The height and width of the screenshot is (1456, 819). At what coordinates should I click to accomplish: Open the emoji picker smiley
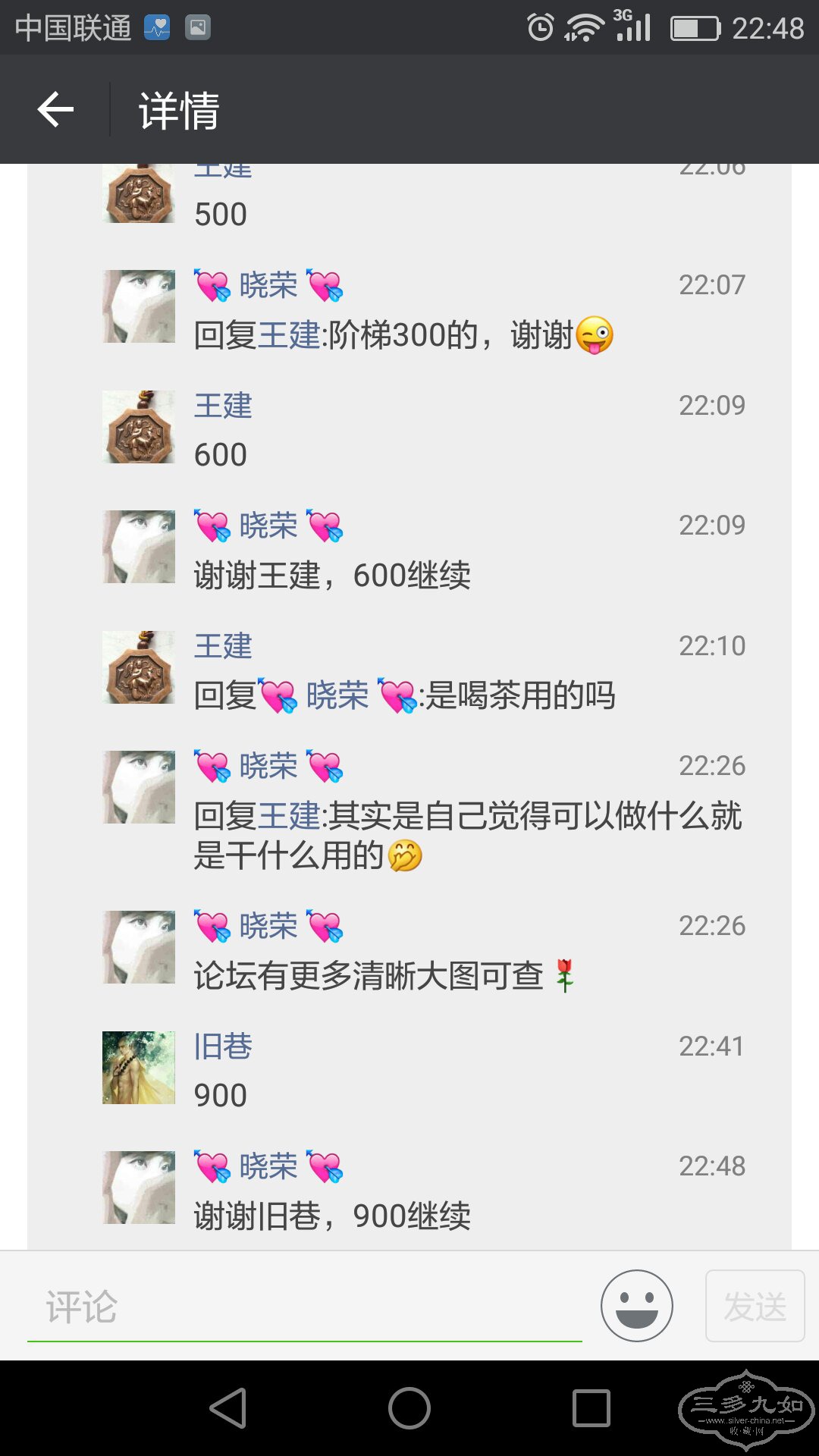[x=636, y=1306]
